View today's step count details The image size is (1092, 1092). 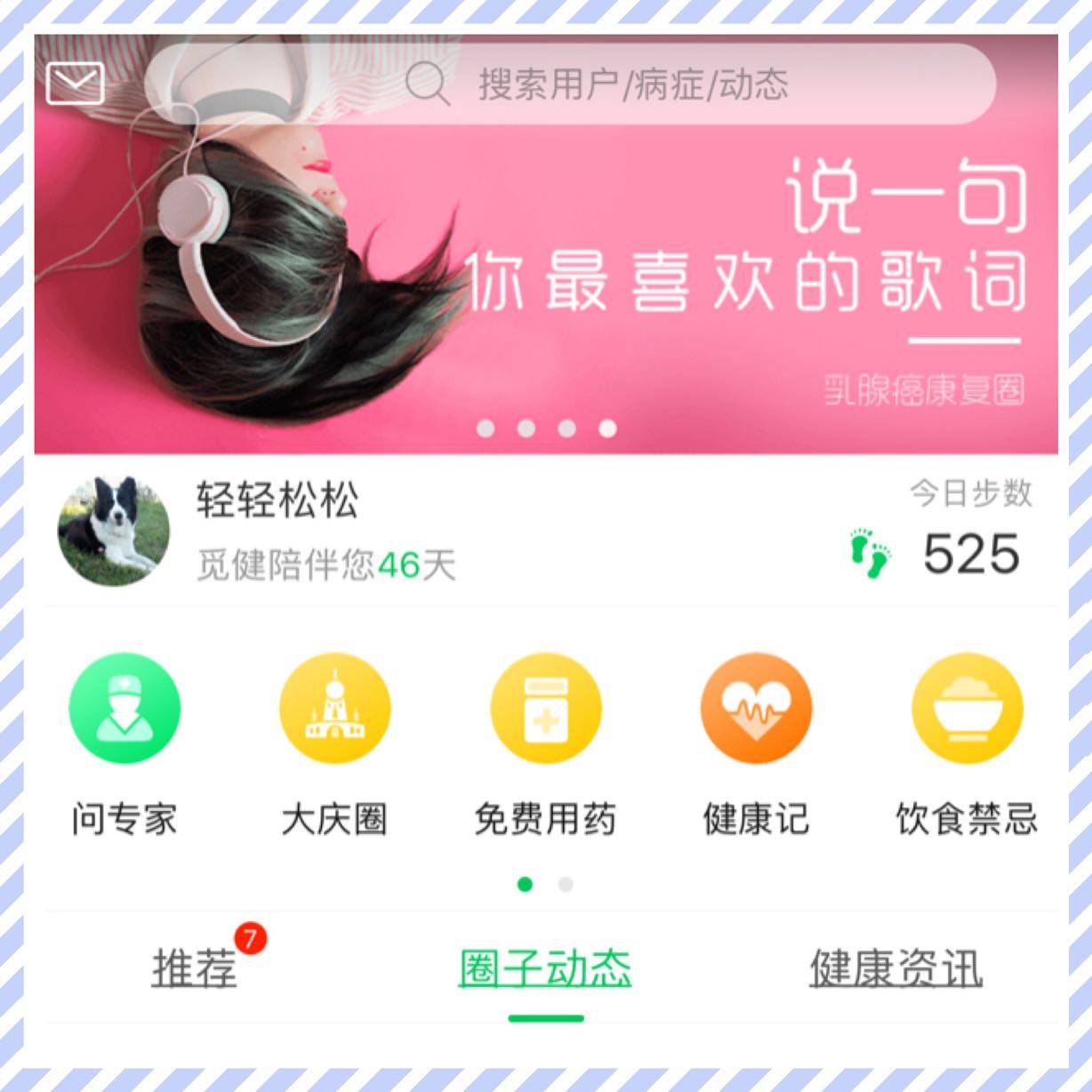(943, 538)
